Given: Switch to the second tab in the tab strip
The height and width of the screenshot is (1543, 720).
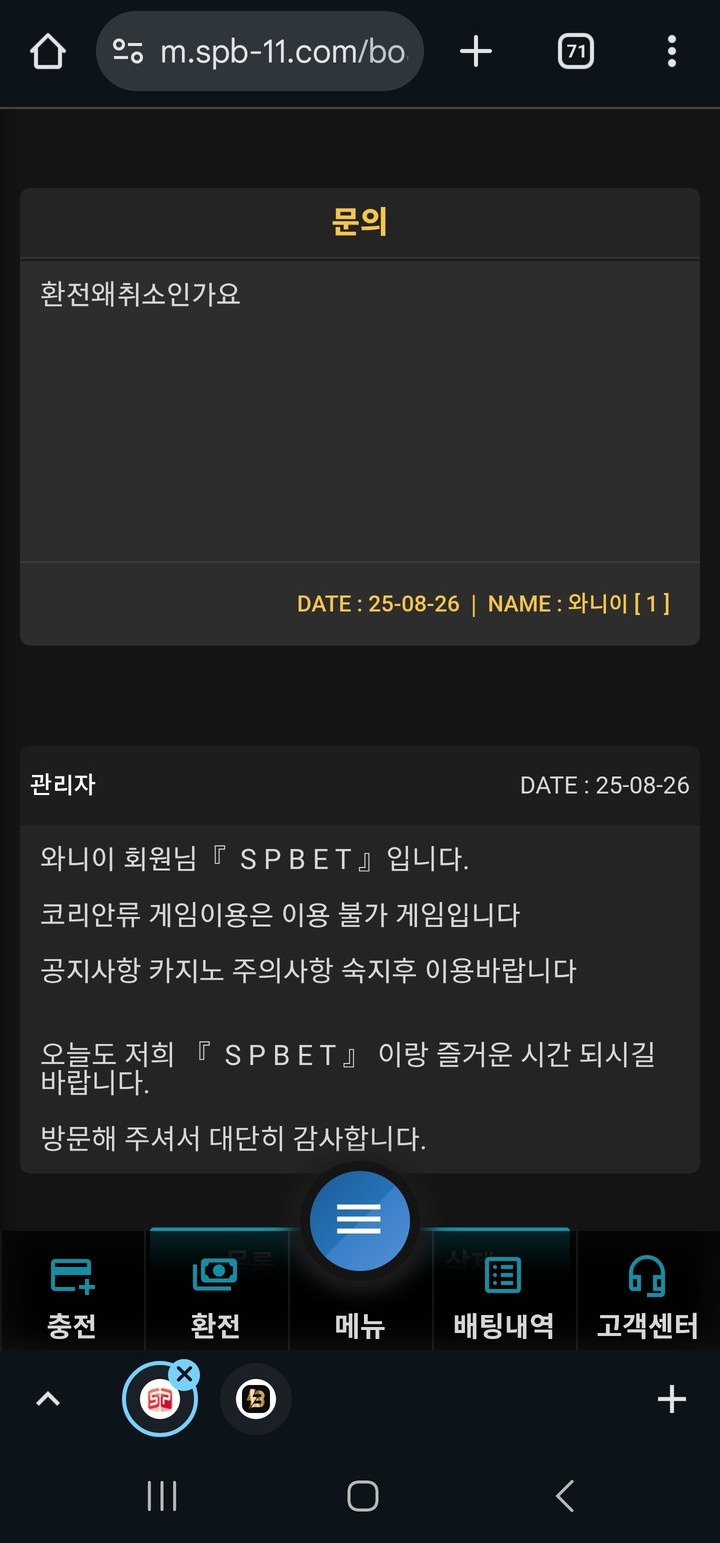Looking at the screenshot, I should (x=256, y=1399).
